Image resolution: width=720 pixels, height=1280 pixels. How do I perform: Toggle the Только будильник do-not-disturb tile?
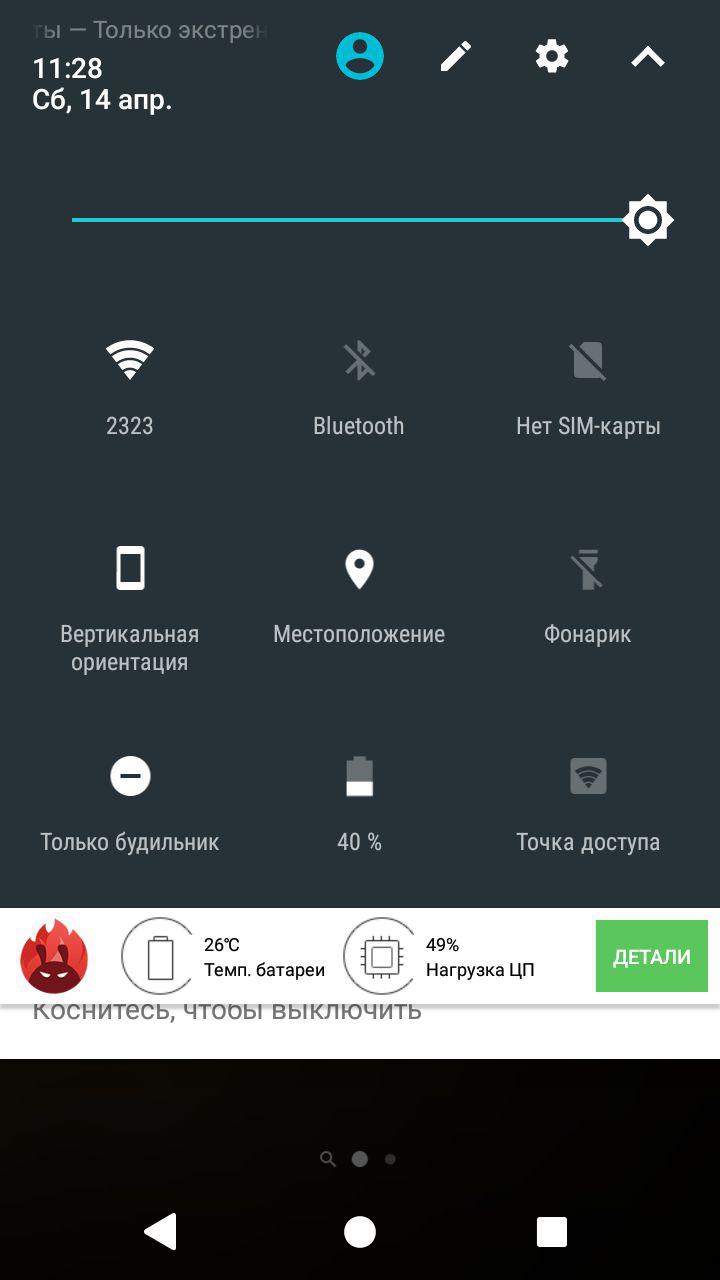[130, 803]
